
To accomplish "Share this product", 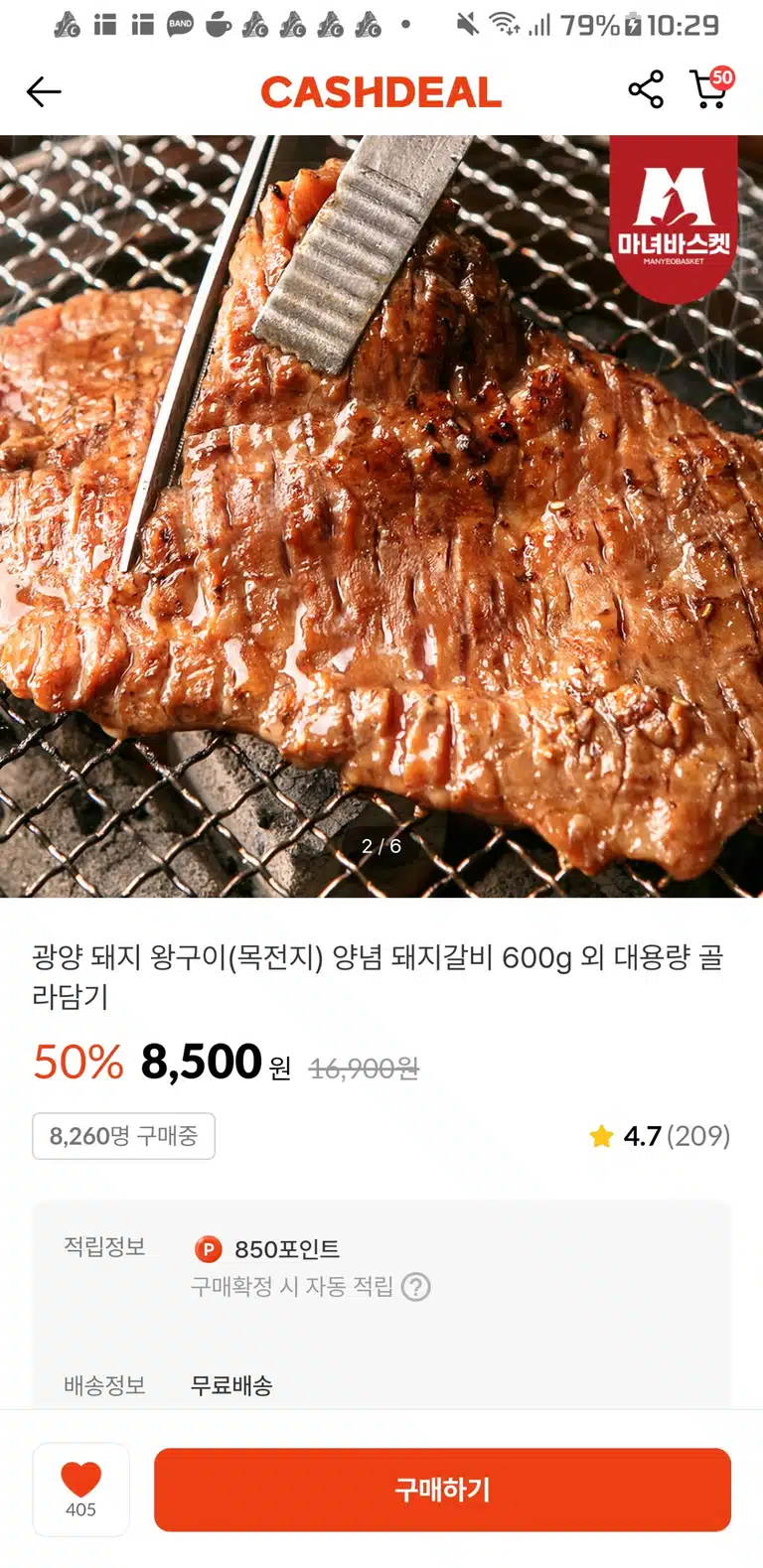I will click(646, 90).
